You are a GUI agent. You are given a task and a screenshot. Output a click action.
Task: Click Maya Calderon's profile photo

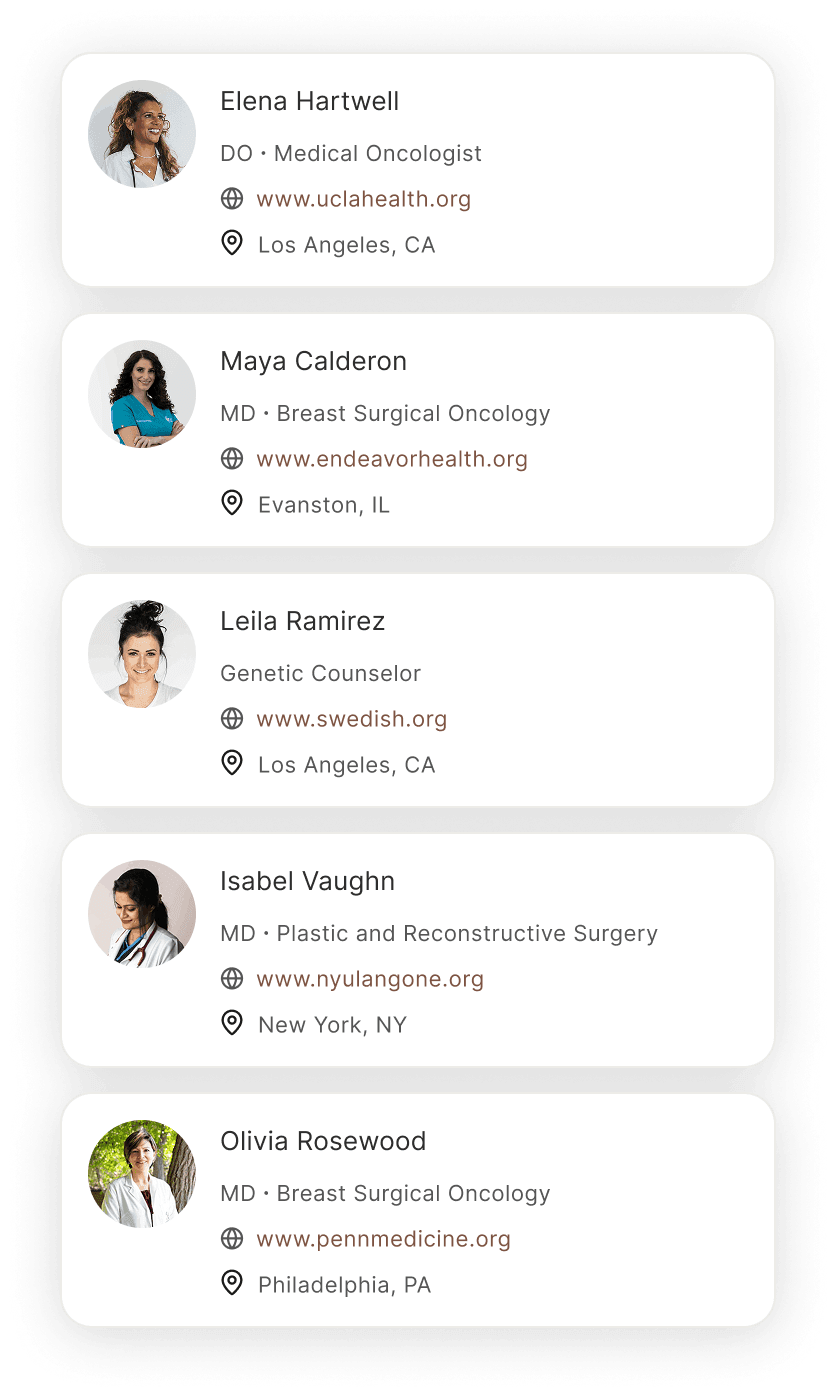141,393
